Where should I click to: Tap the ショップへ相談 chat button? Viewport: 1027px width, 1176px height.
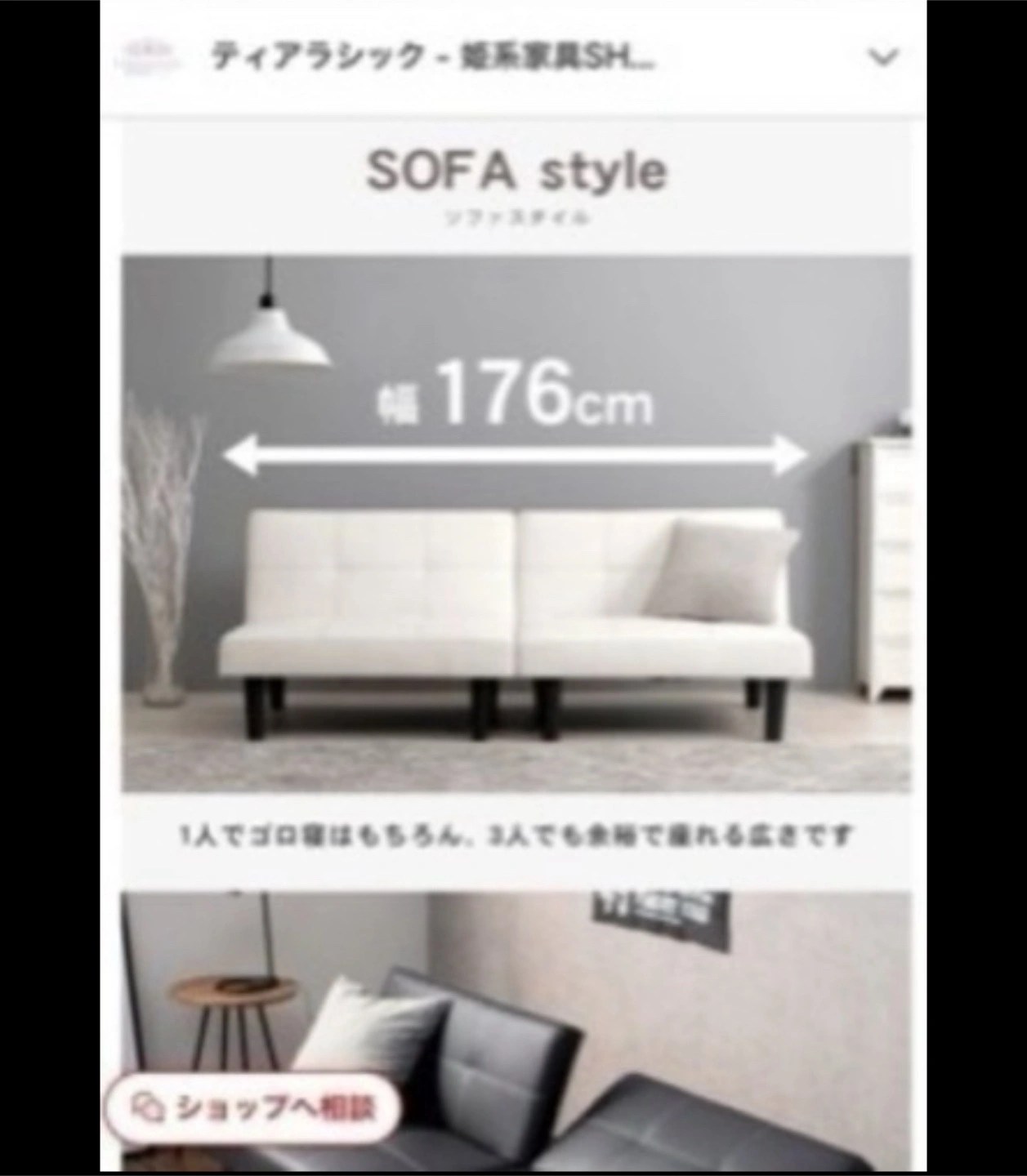252,1107
